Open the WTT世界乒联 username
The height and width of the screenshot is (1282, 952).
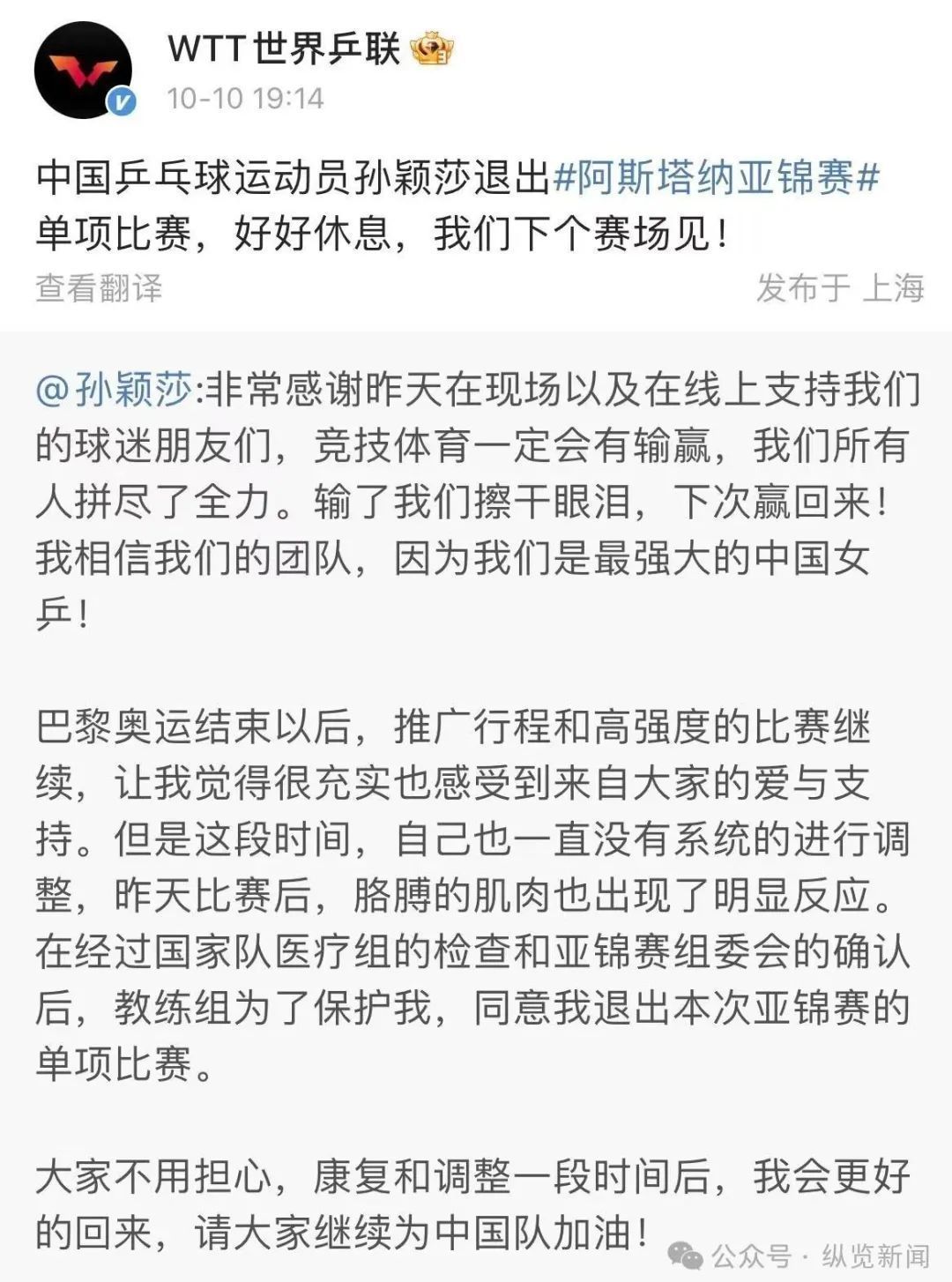[x=284, y=48]
